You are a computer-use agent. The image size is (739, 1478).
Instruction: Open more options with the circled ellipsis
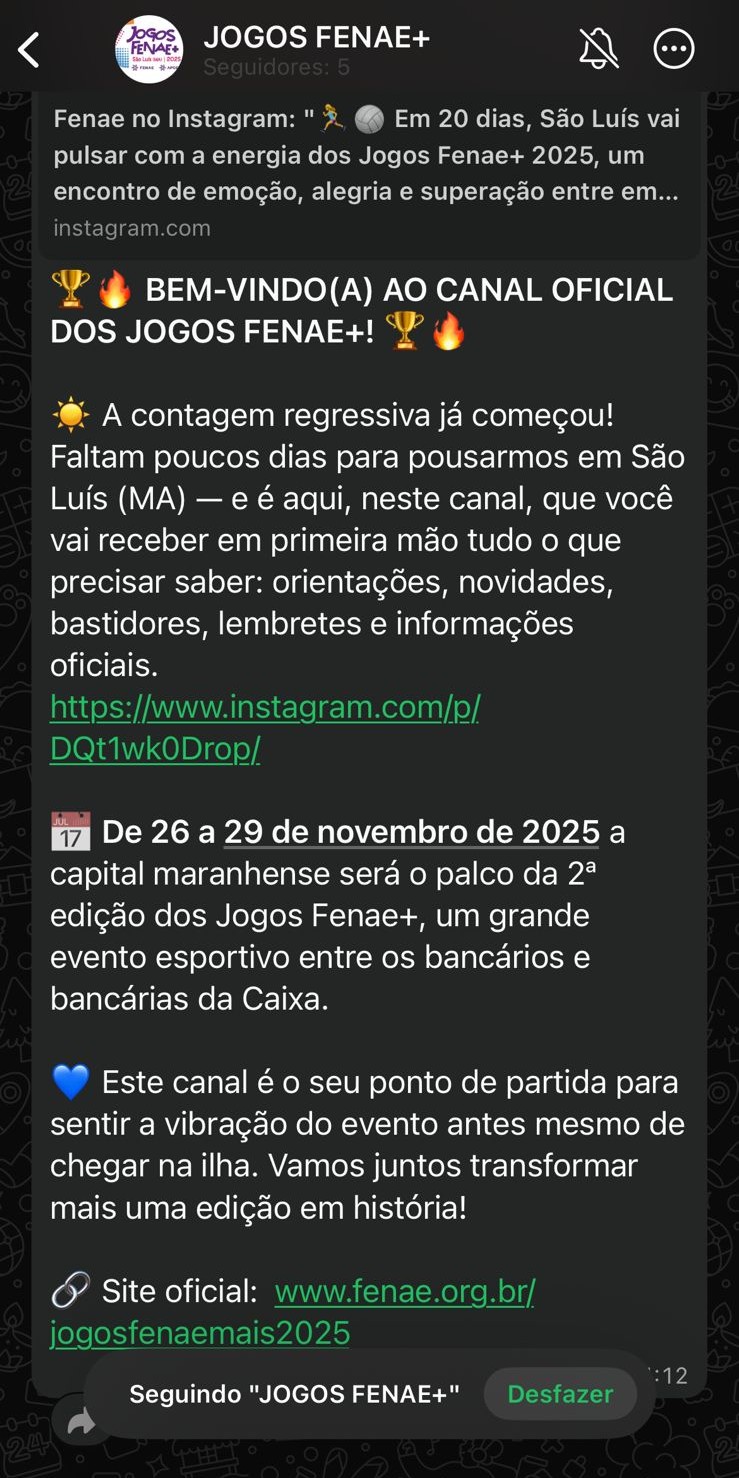pyautogui.click(x=673, y=48)
